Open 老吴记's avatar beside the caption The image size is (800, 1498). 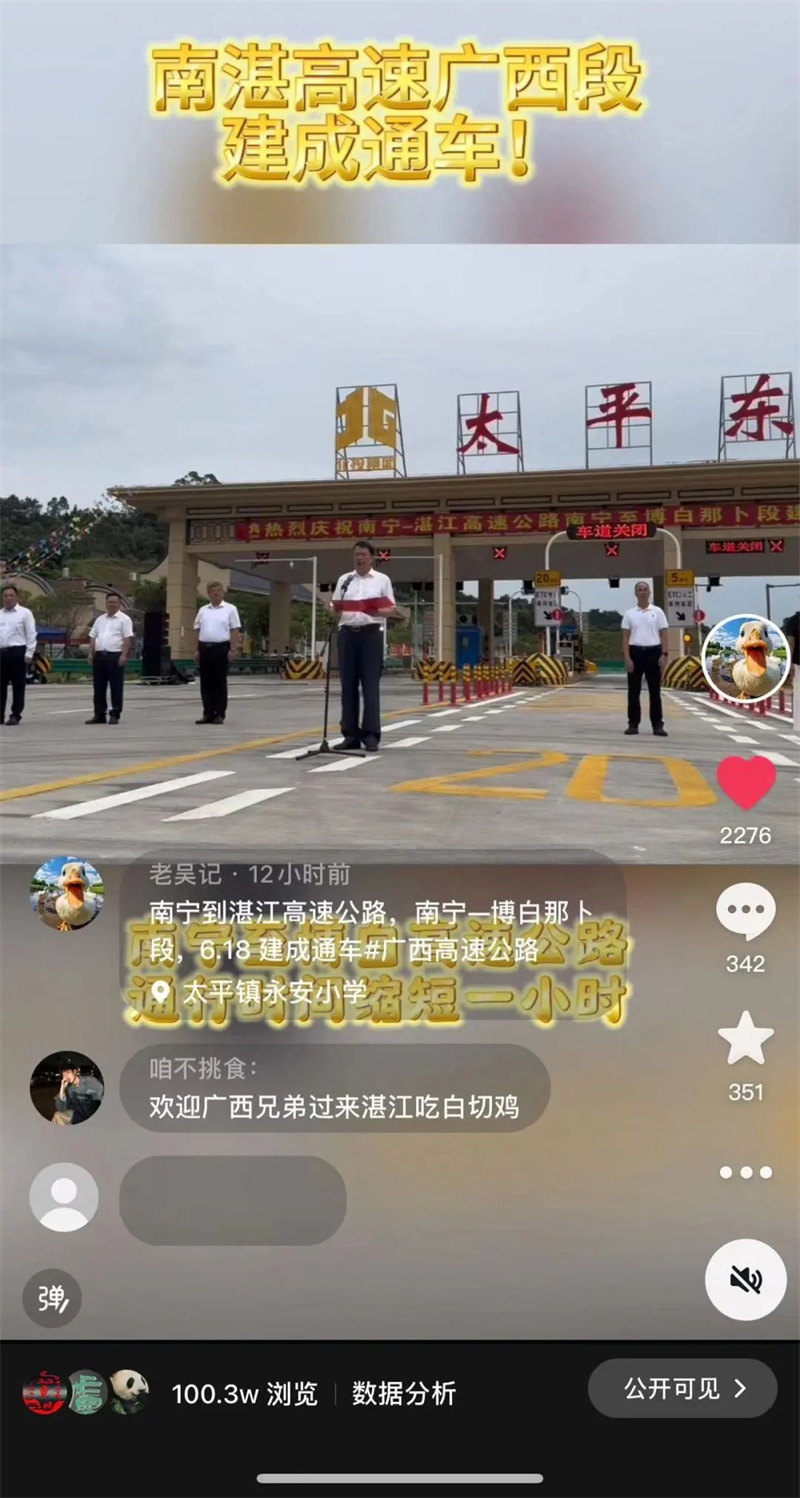click(x=67, y=894)
